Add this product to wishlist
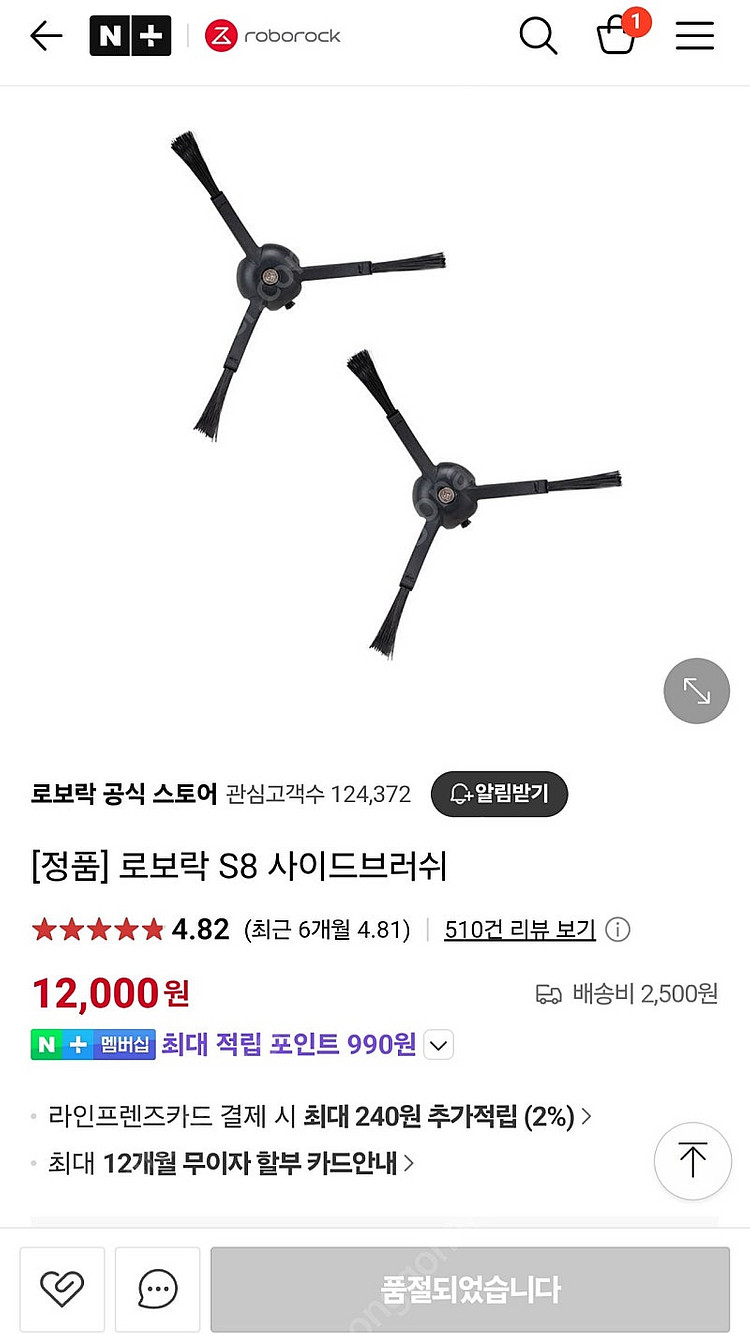The width and height of the screenshot is (750, 1334). [62, 1289]
